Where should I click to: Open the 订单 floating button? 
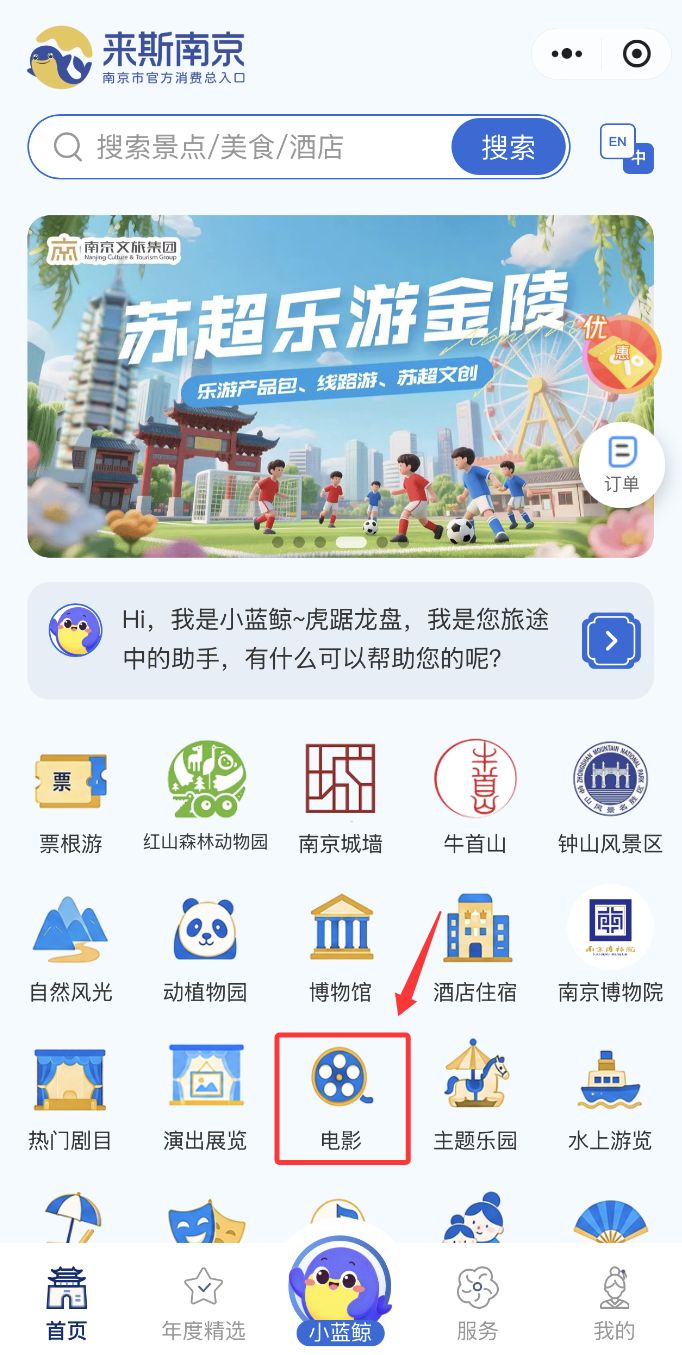click(622, 465)
